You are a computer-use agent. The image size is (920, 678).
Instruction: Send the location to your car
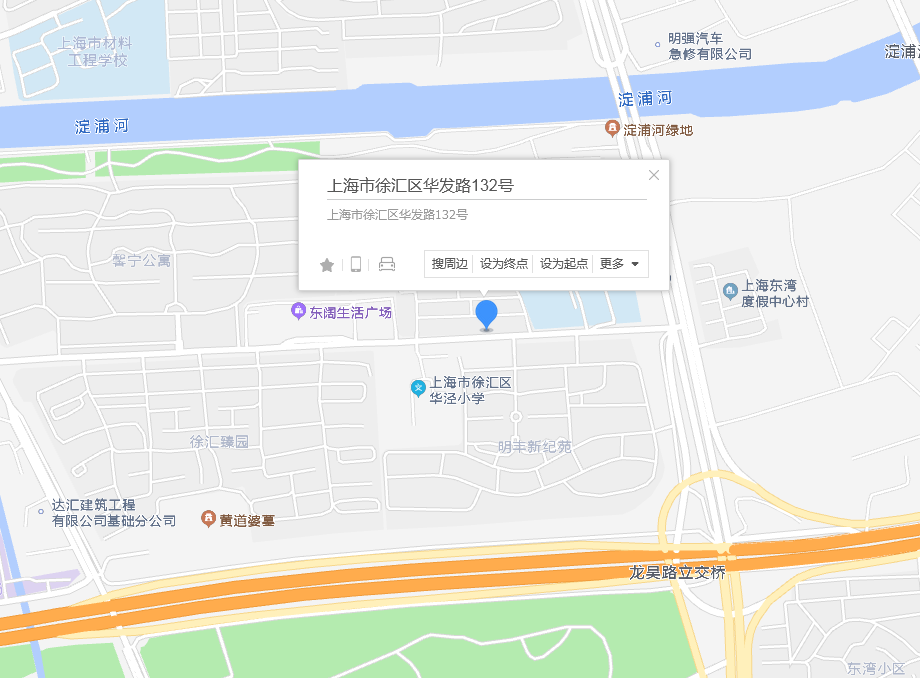pos(387,264)
